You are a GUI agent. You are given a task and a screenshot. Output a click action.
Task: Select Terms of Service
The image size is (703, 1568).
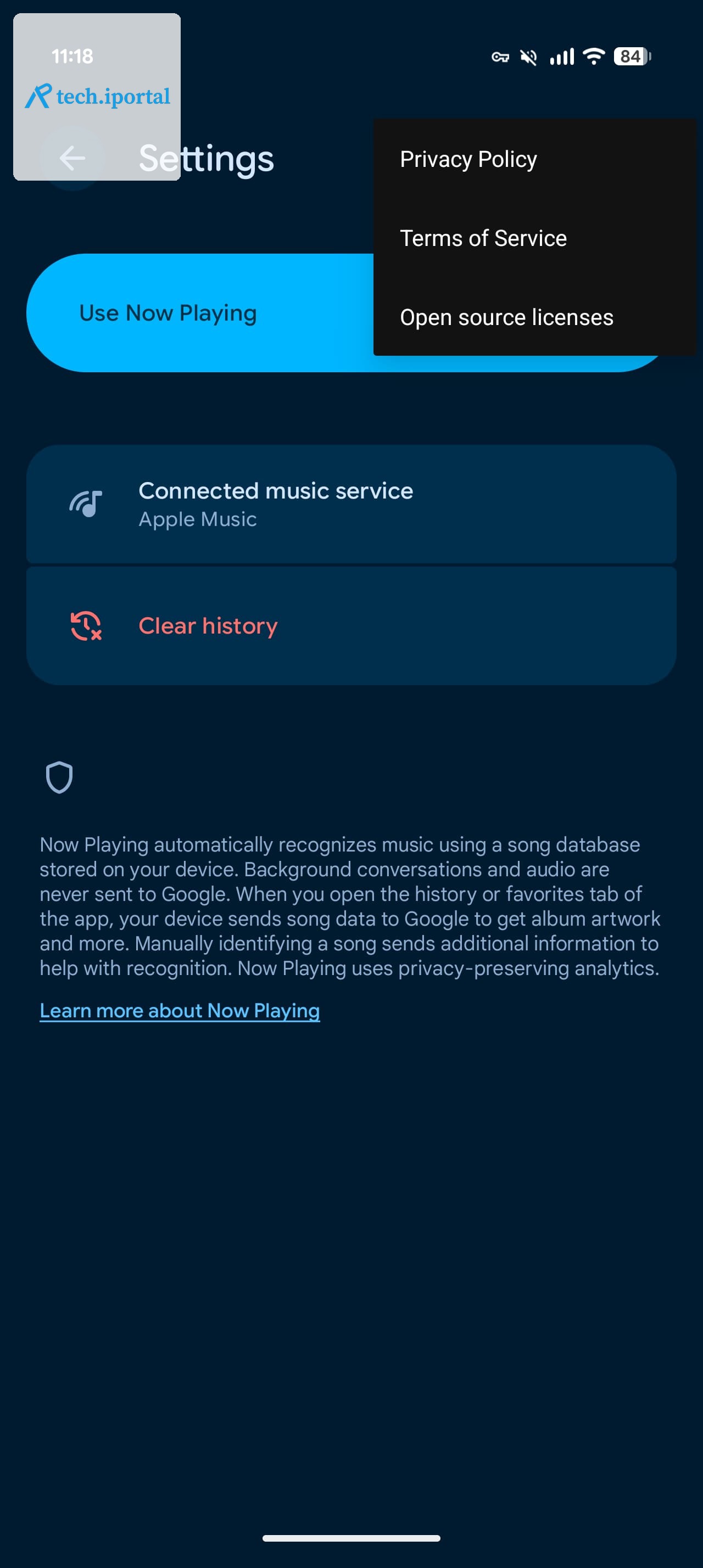coord(534,238)
